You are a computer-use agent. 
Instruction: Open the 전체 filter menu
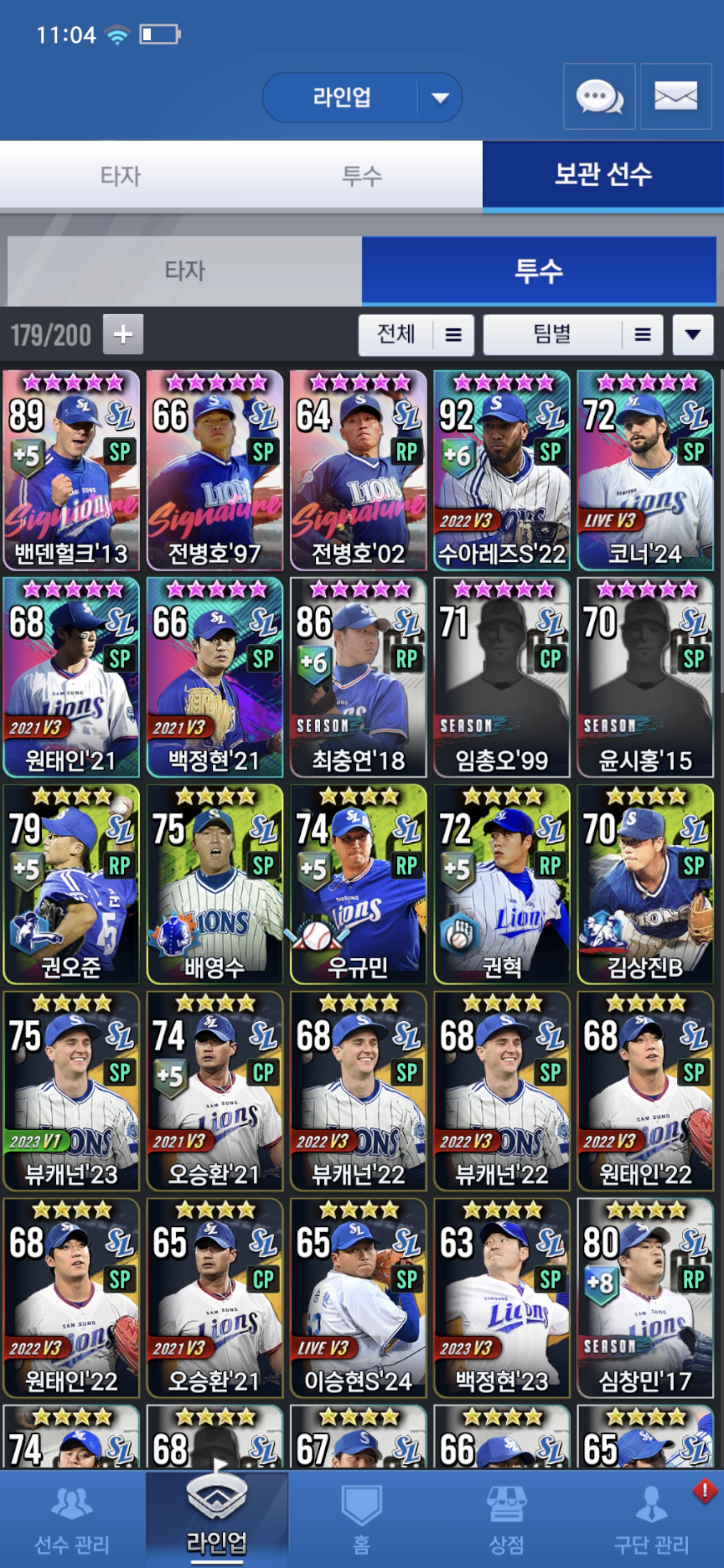pos(416,335)
